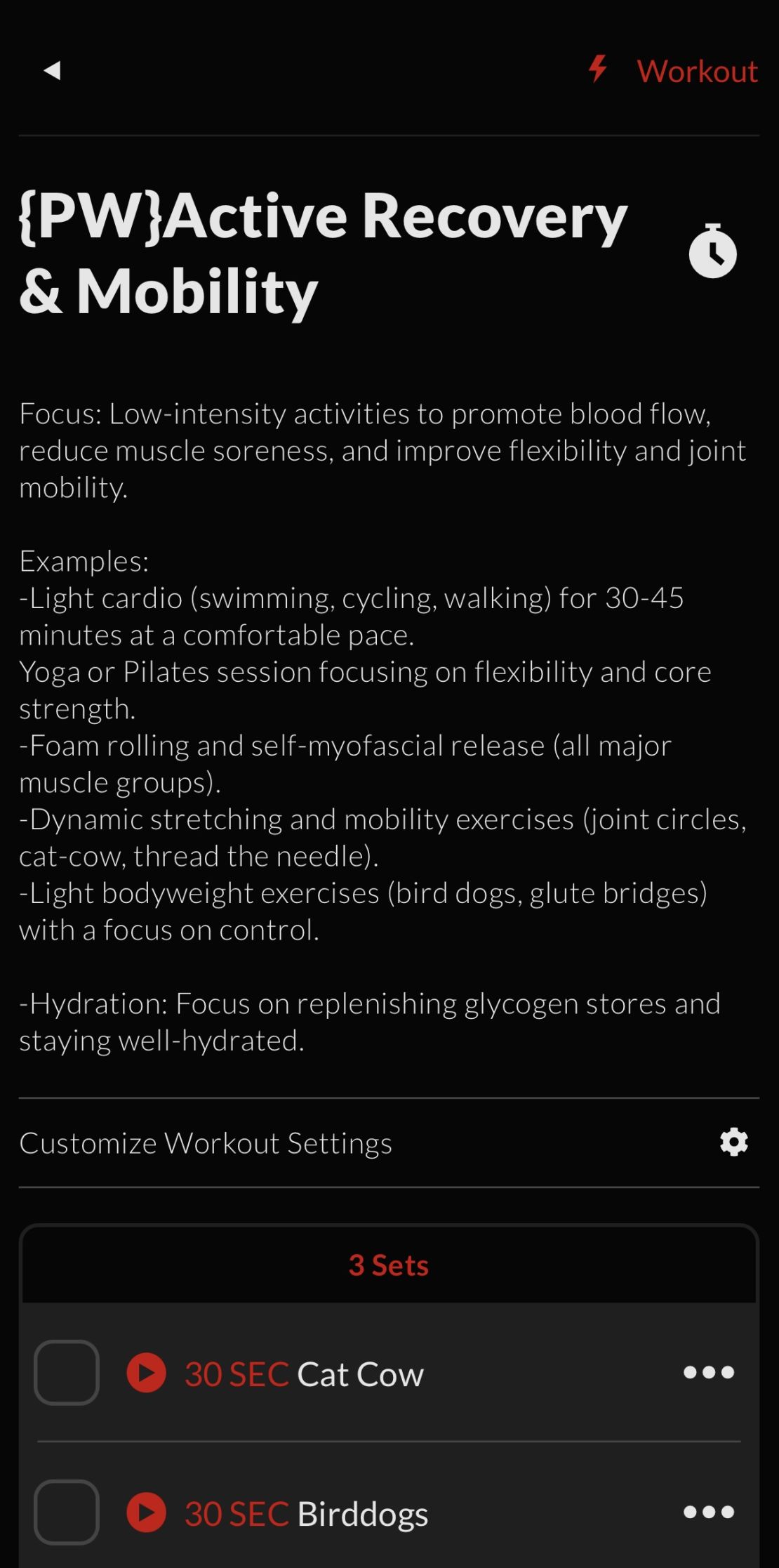Open the stopwatch timer icon
This screenshot has height=1568, width=779.
712,251
